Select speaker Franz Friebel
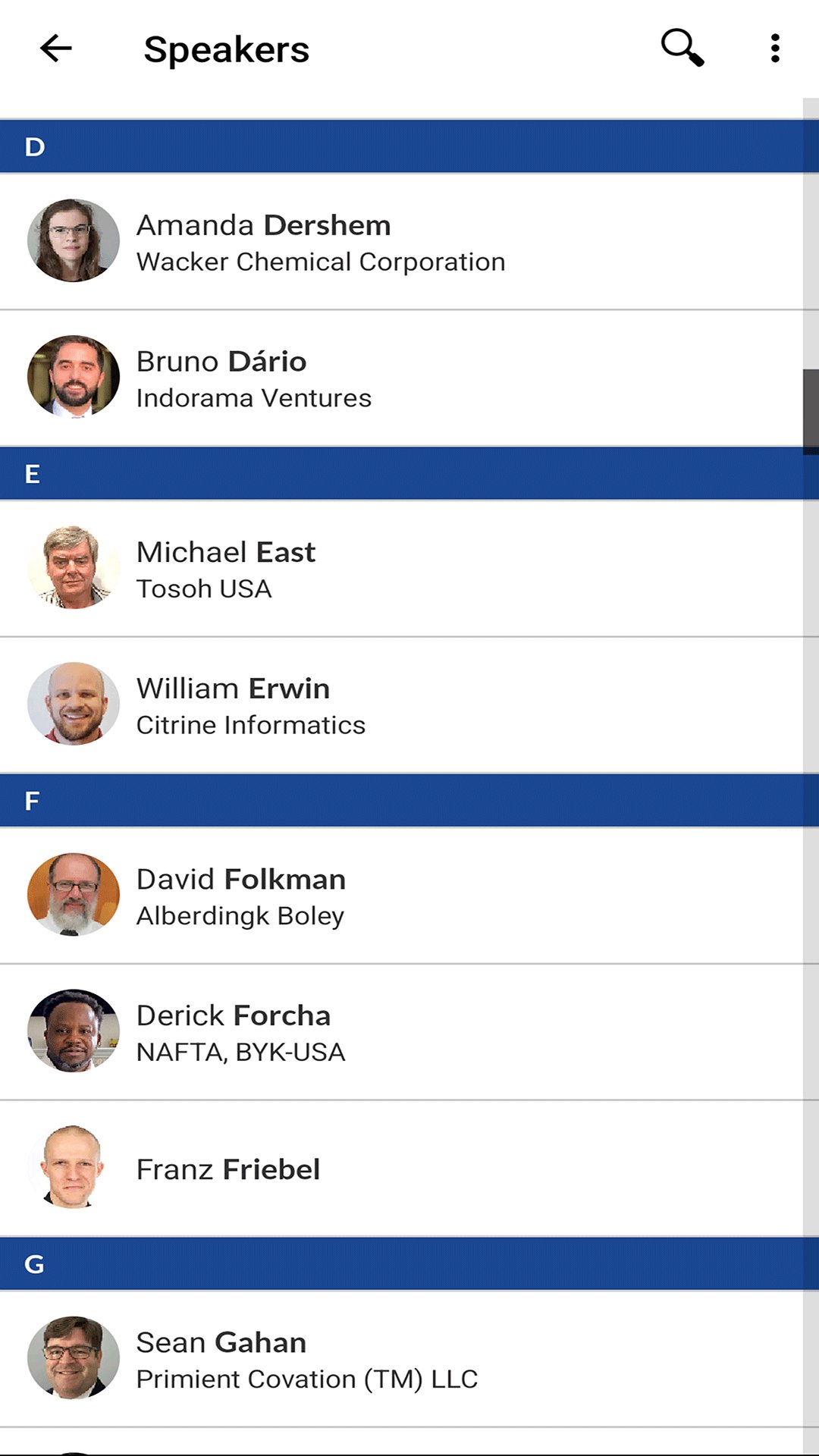The width and height of the screenshot is (819, 1456). (x=402, y=1169)
